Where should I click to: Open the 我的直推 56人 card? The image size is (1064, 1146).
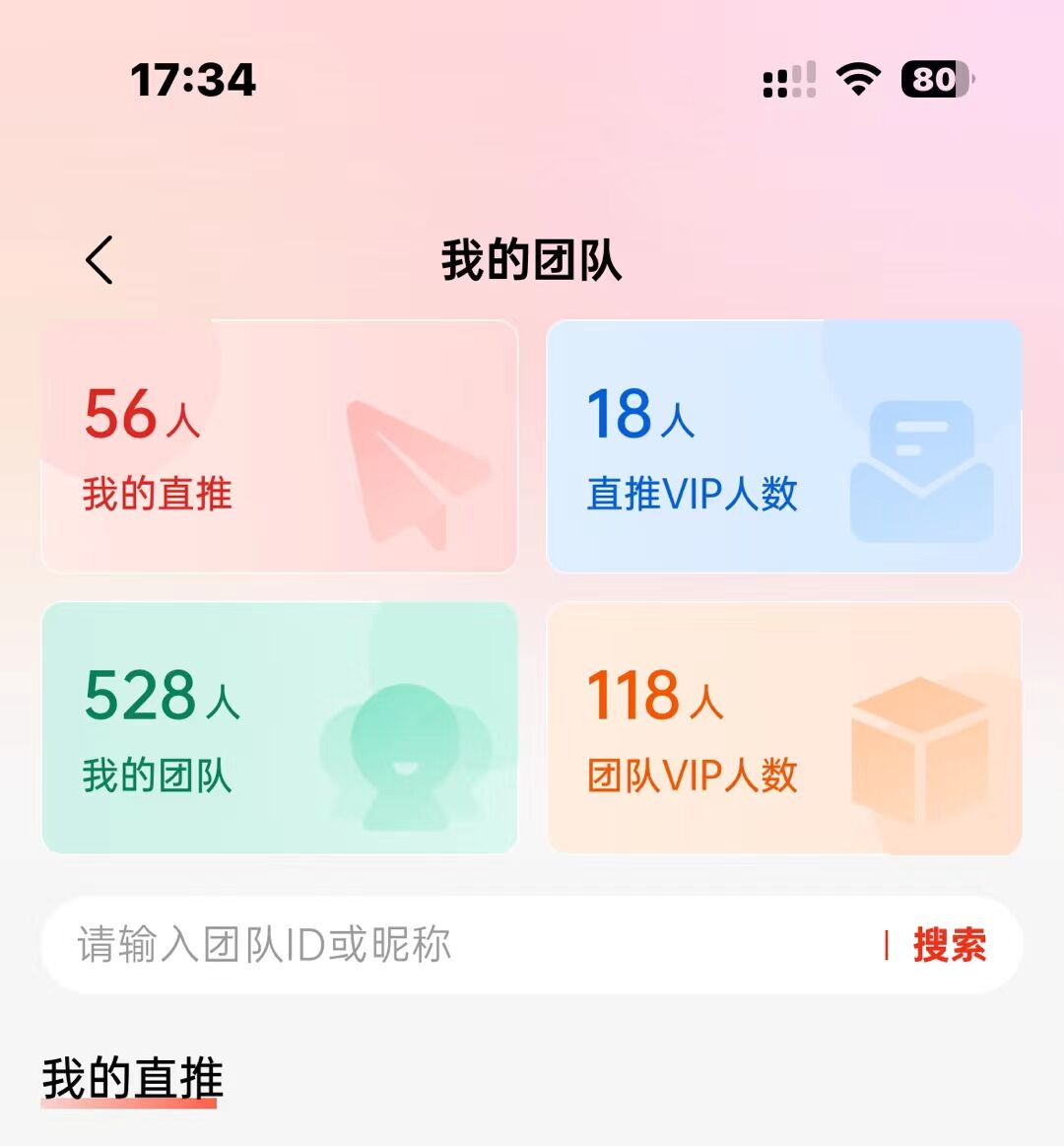pos(279,446)
